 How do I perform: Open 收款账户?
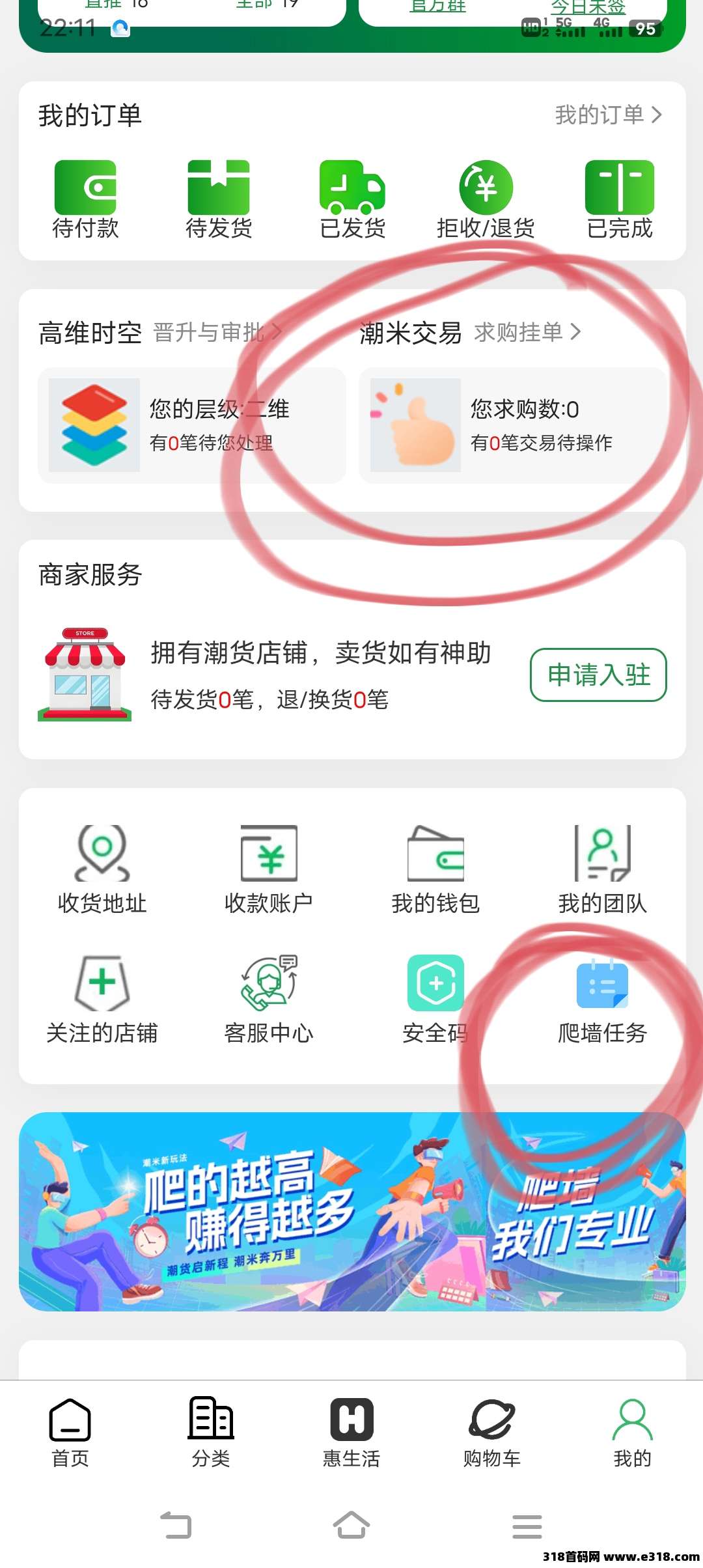pyautogui.click(x=269, y=869)
